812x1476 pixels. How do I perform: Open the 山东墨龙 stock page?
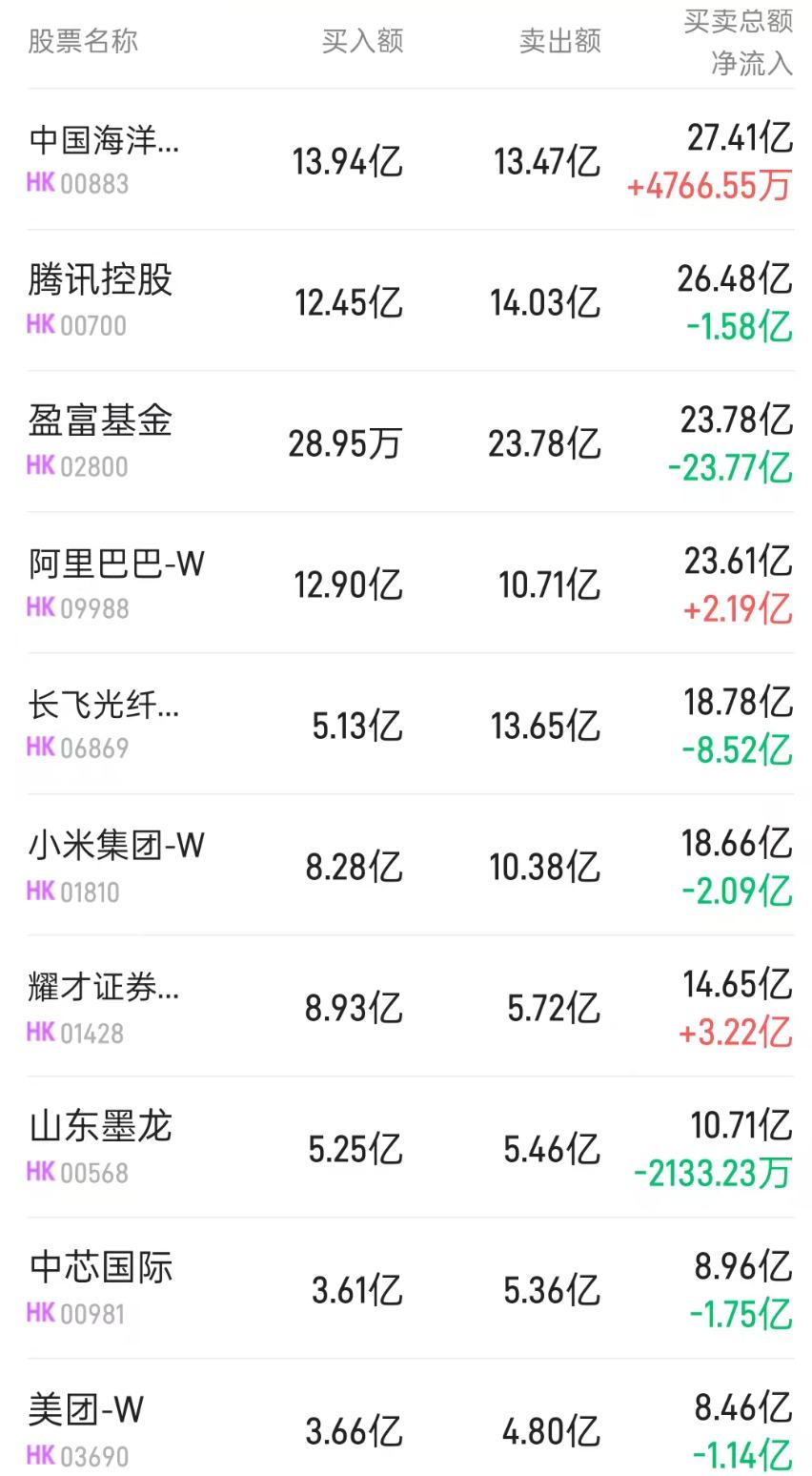pos(98,1125)
